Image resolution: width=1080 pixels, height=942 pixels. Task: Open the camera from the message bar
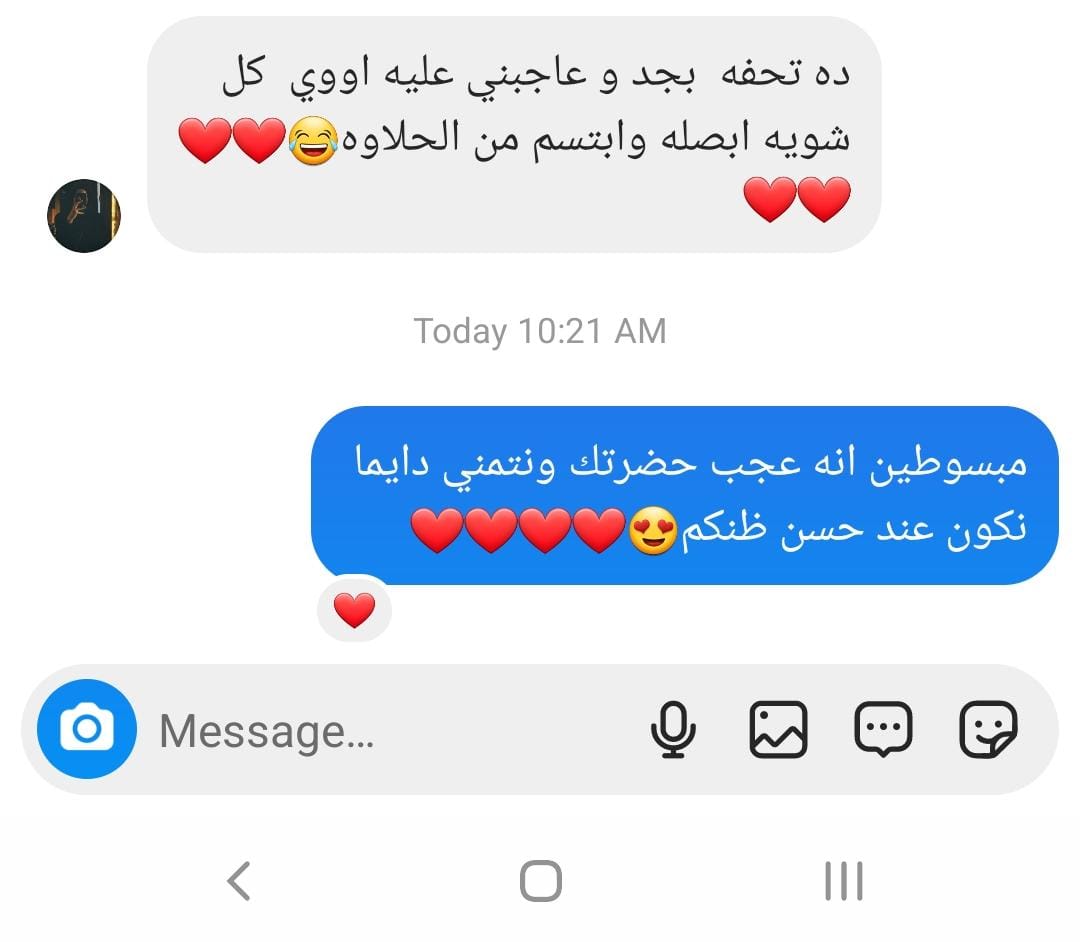[x=86, y=729]
